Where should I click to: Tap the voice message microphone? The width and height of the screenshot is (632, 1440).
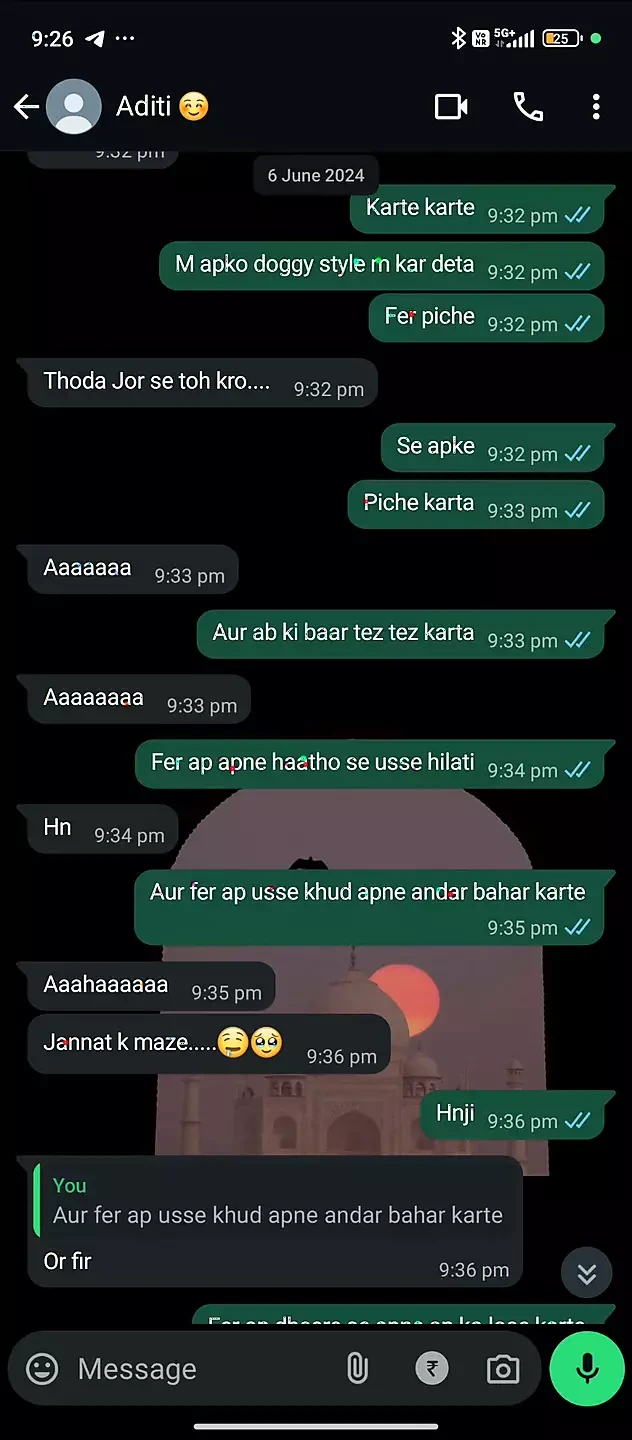click(x=587, y=1369)
